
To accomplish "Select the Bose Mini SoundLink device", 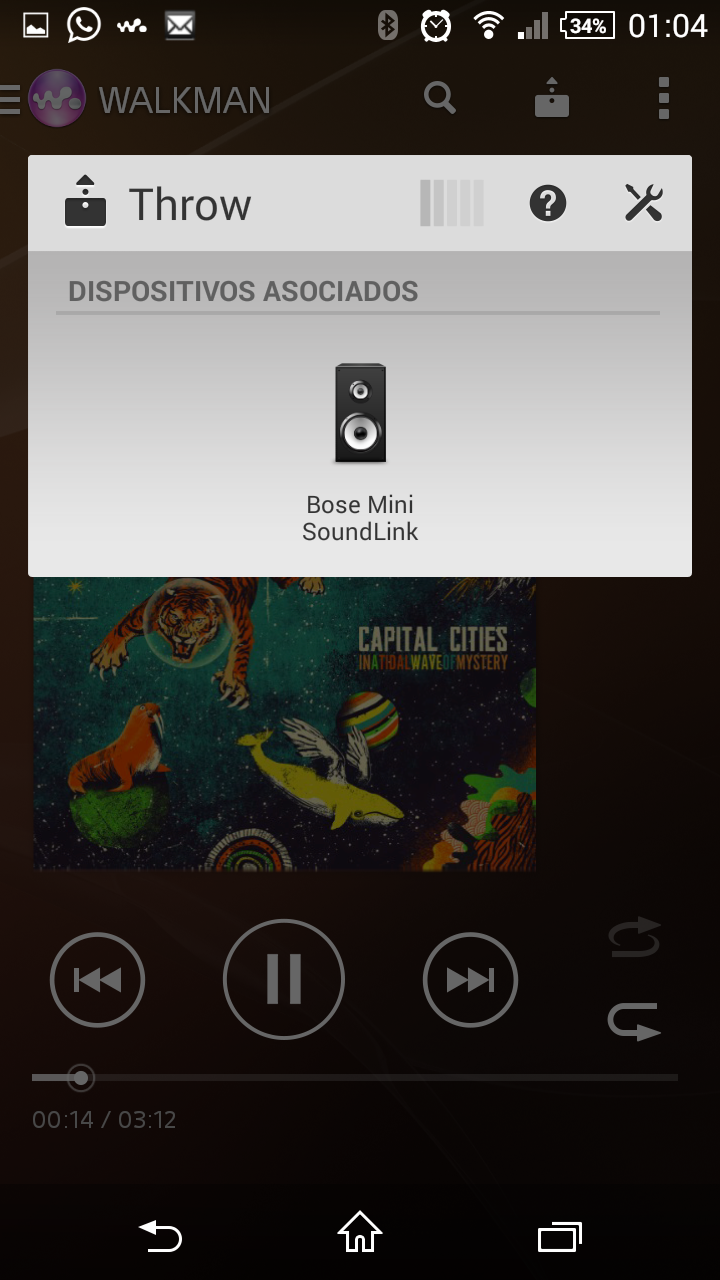I will pos(360,452).
